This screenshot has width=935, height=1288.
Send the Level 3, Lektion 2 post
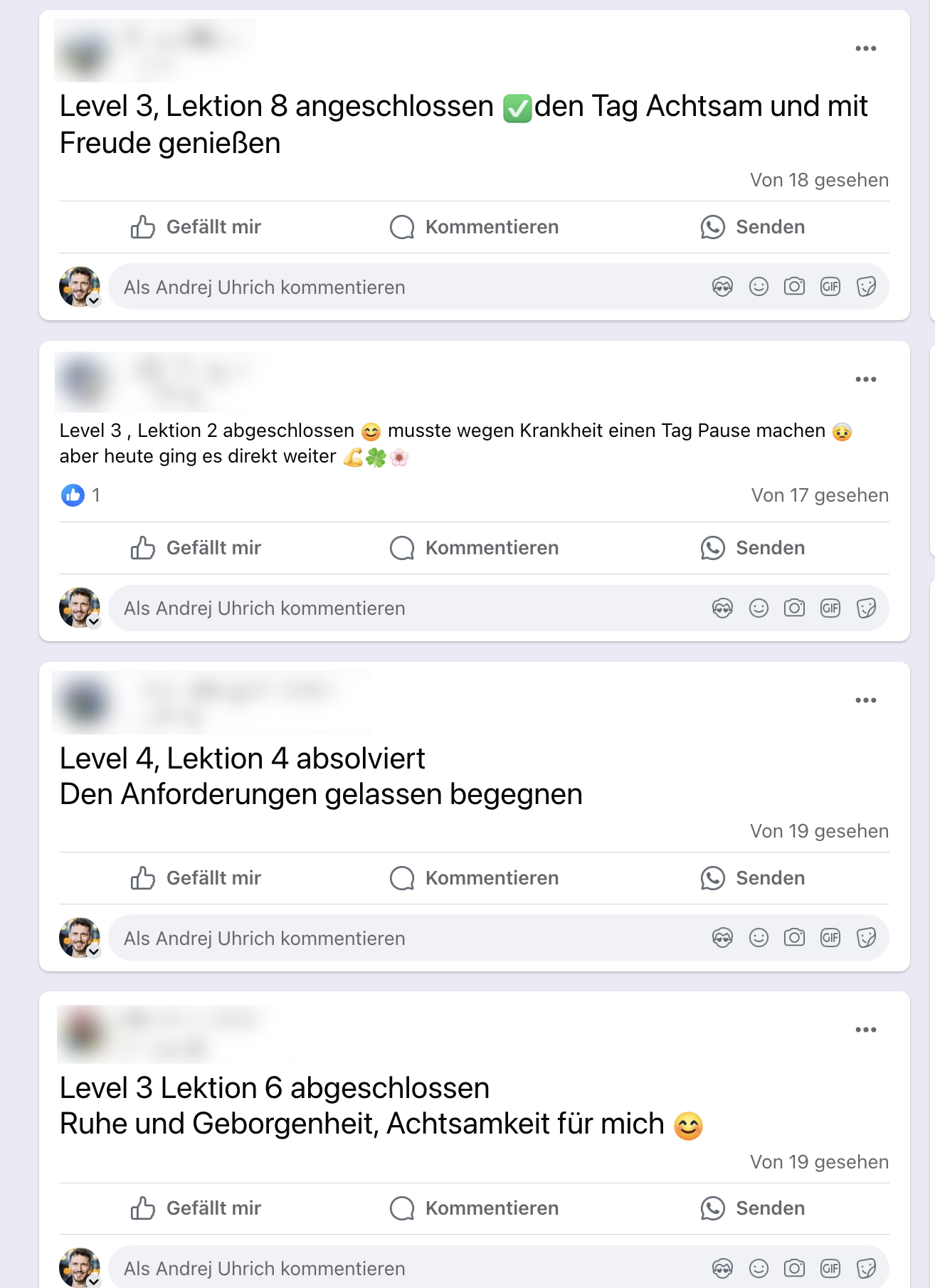(x=753, y=548)
